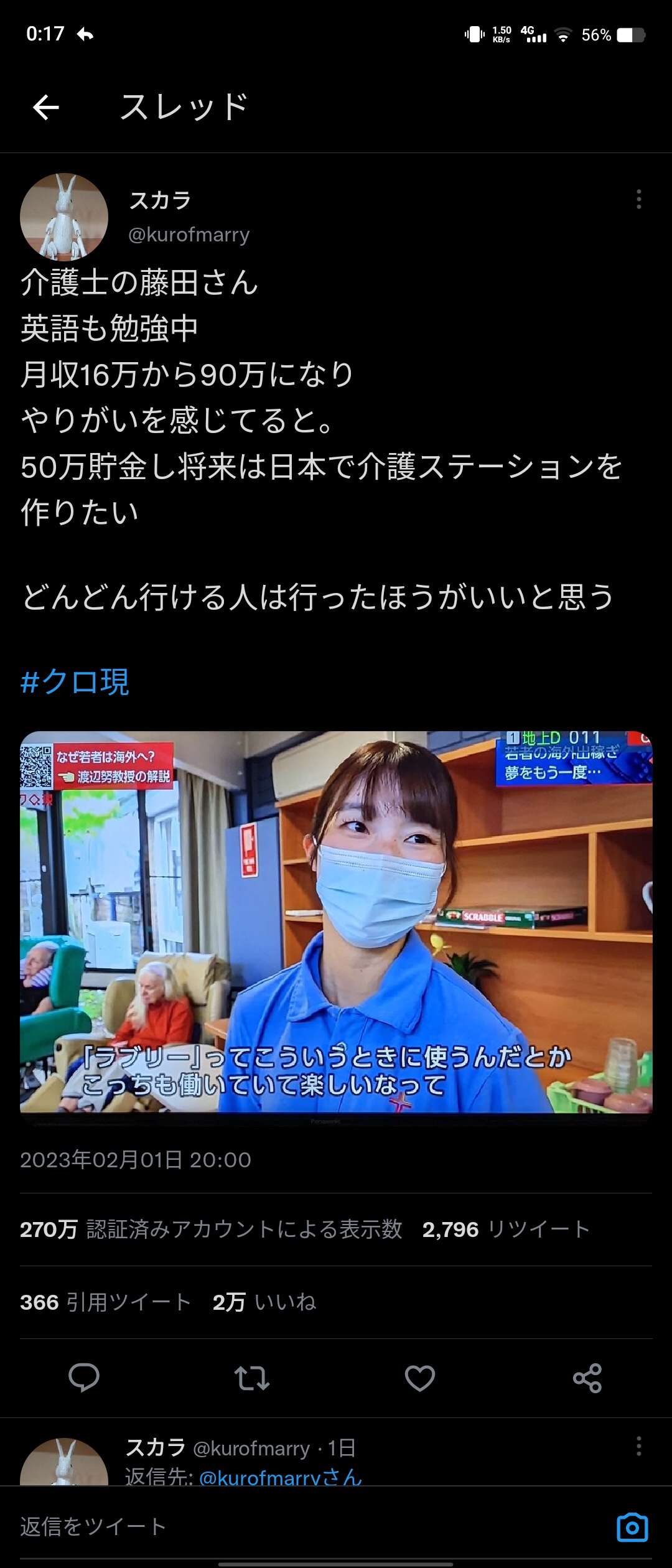View the 2万 likes list
The height and width of the screenshot is (1568, 672).
264,1302
